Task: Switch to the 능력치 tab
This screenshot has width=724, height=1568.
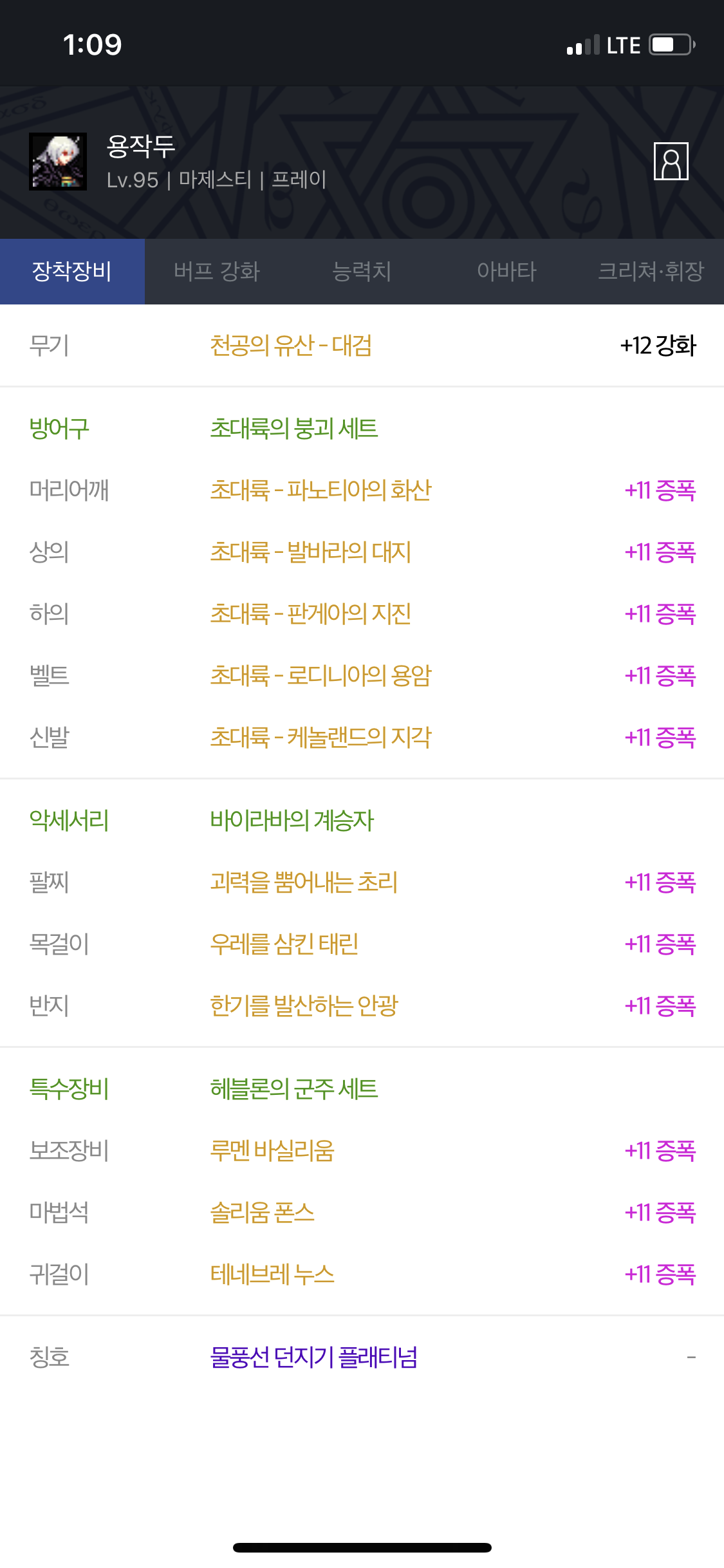Action: point(362,272)
